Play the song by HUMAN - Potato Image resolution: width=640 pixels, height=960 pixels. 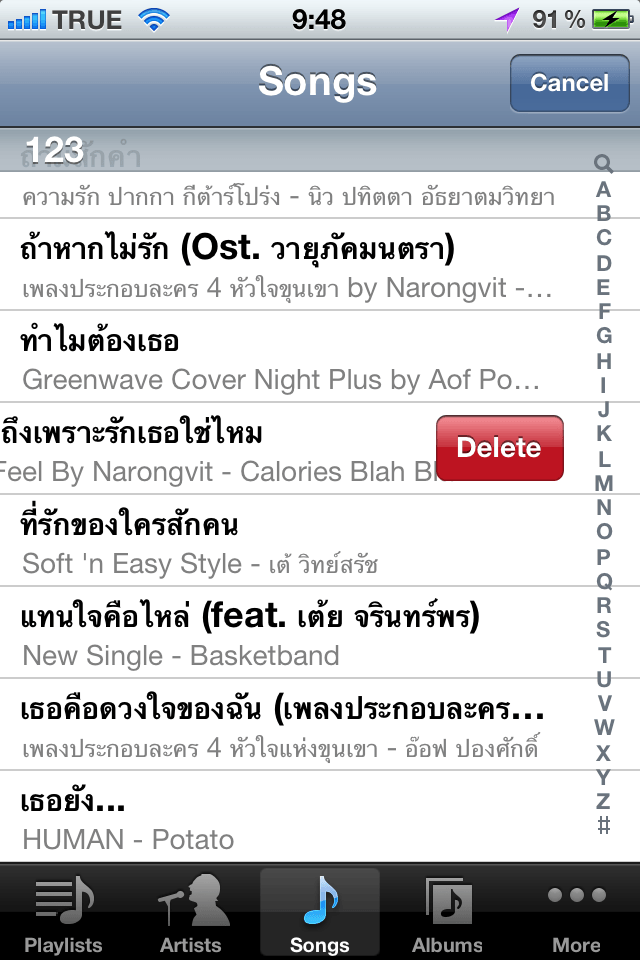click(280, 816)
